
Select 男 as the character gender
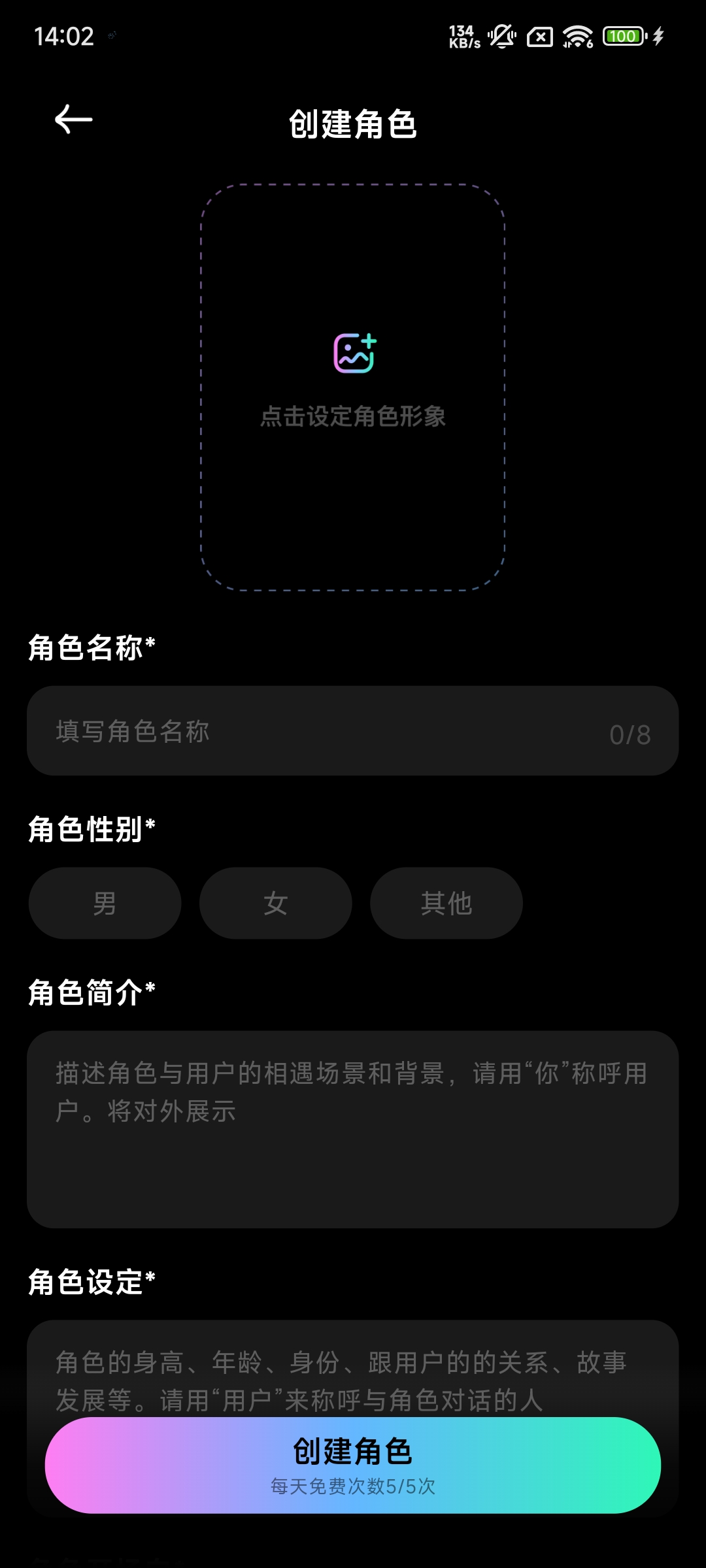(x=105, y=902)
